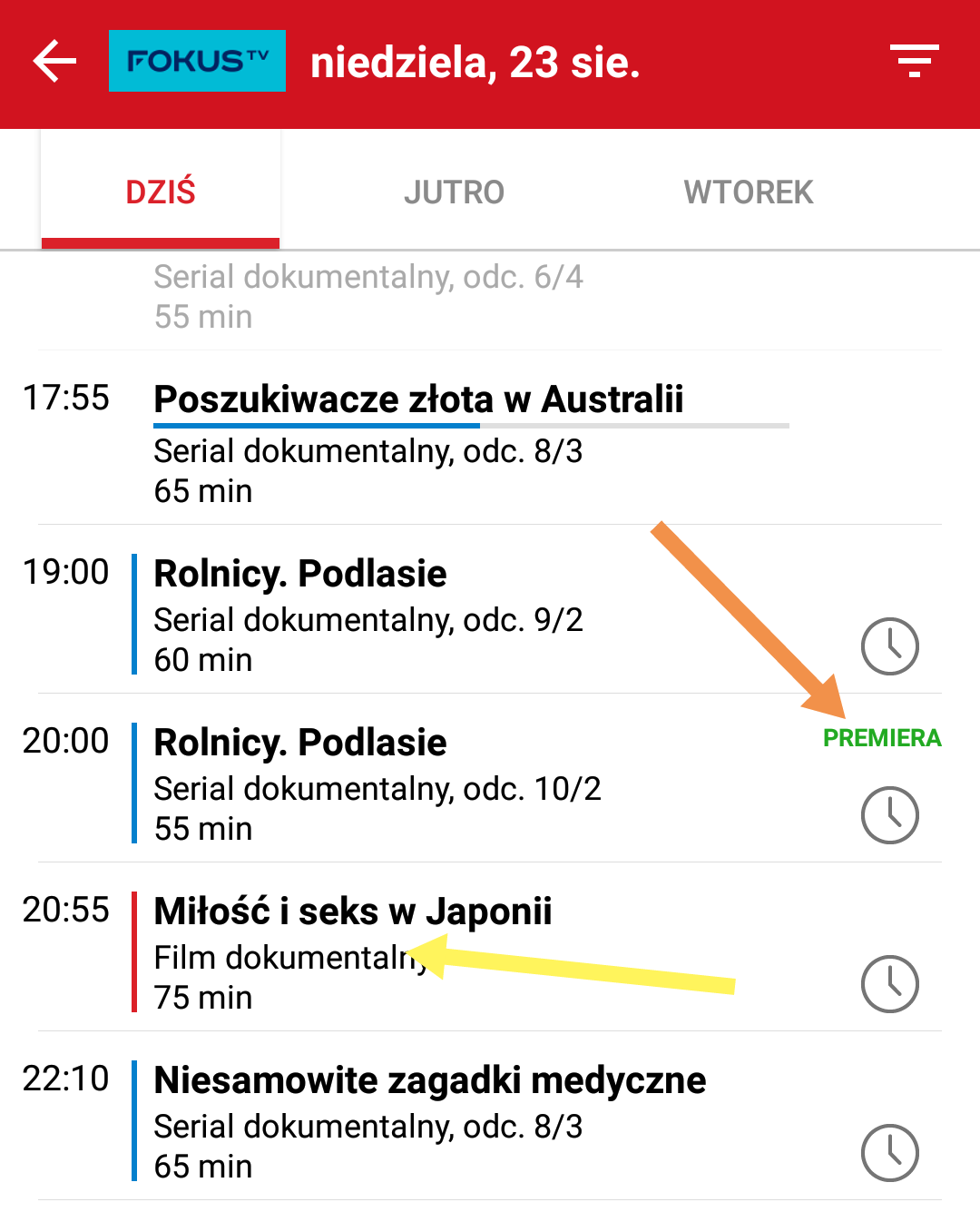Select the DZIŚ tab

[161, 192]
